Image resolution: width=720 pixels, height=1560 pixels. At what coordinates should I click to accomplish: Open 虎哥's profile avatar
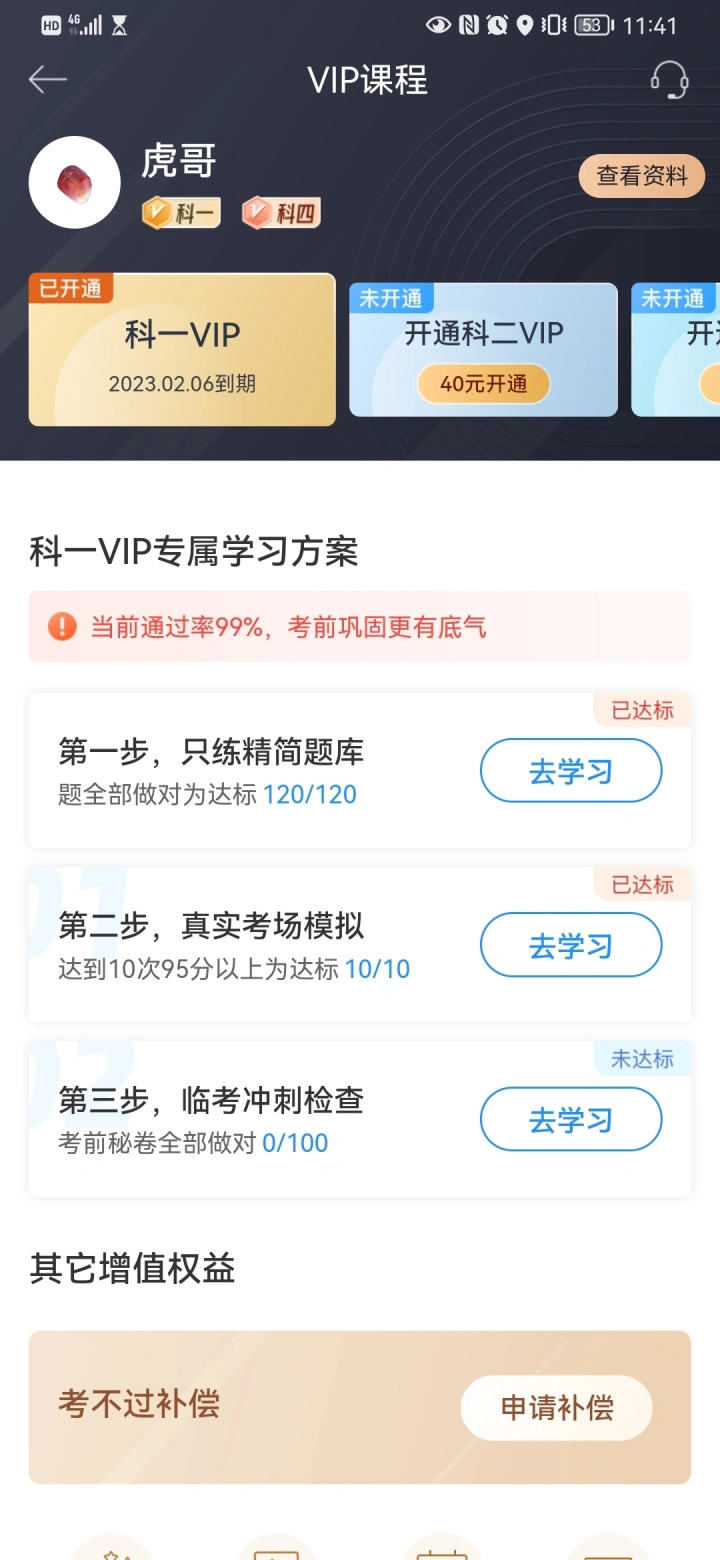point(75,183)
